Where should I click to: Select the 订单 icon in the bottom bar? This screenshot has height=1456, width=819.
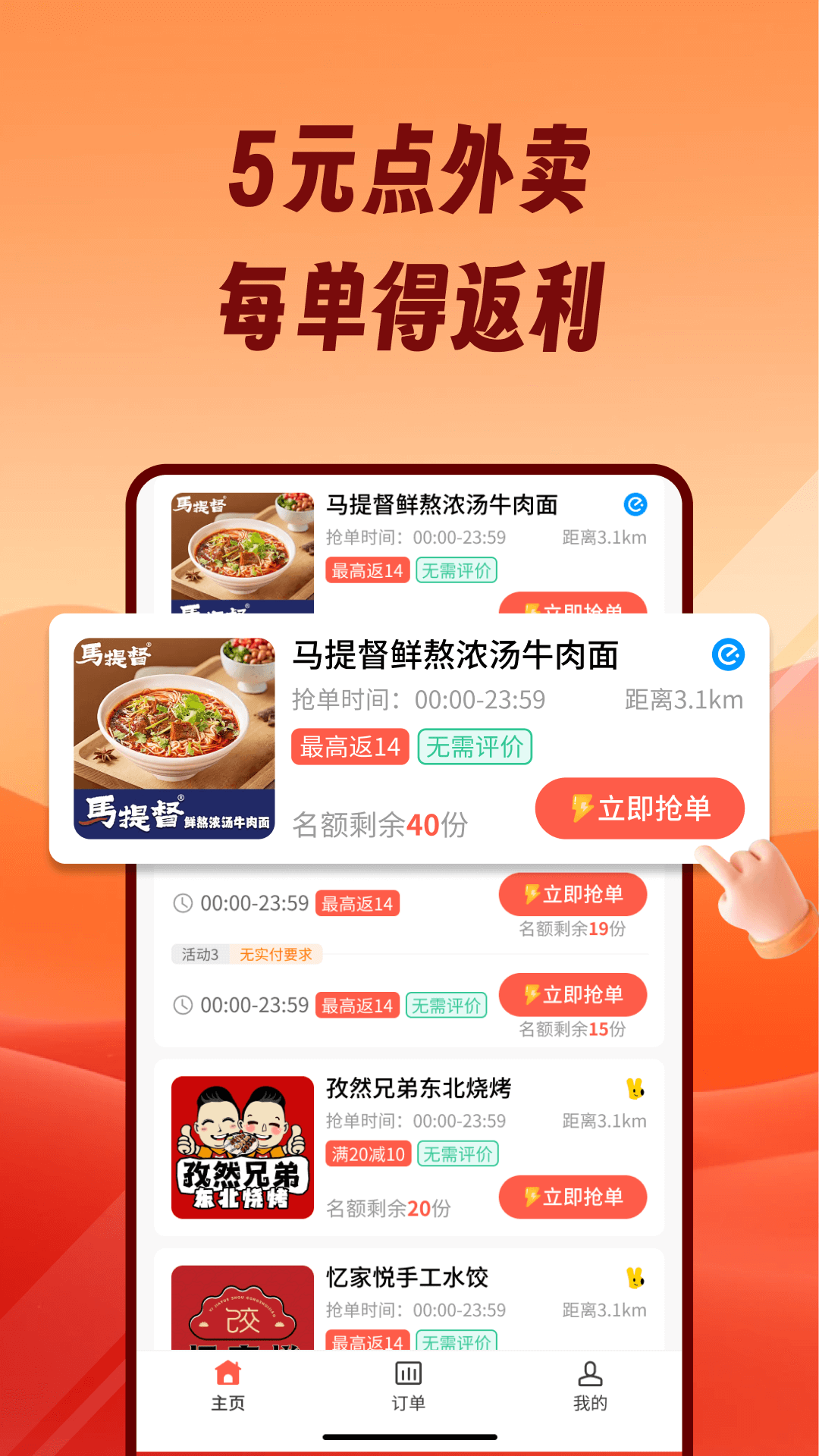tap(409, 1375)
